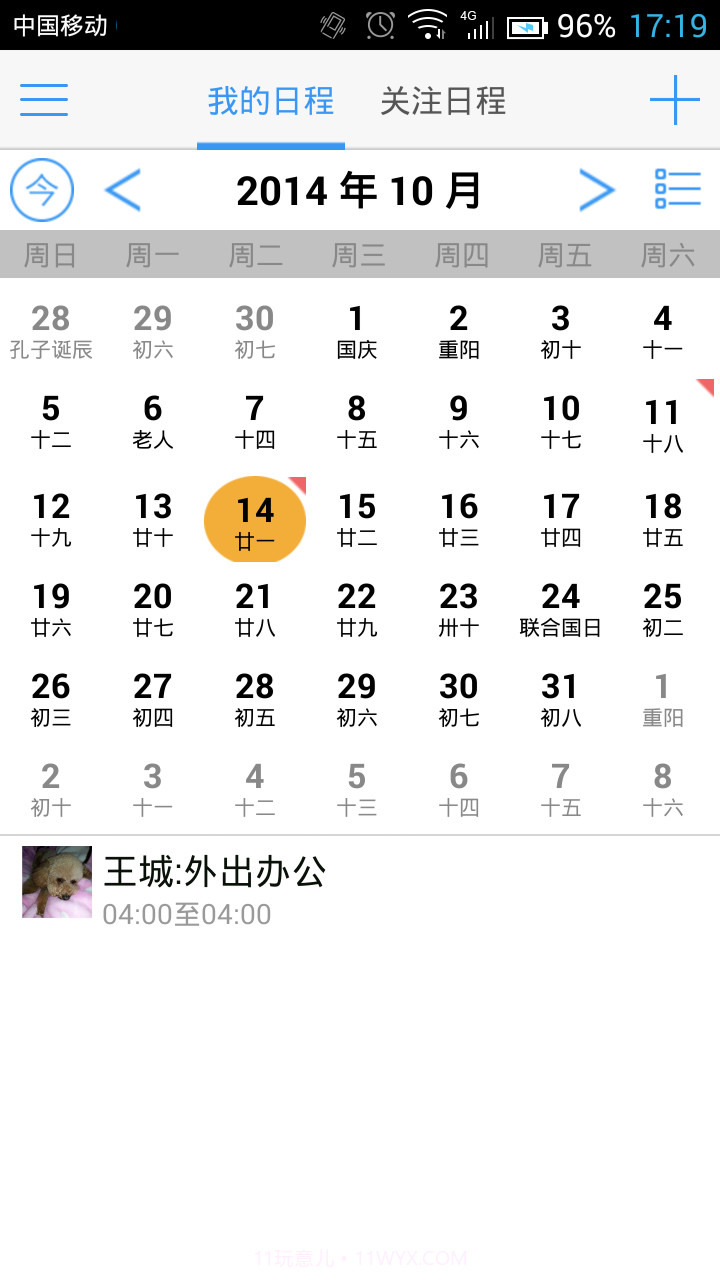Open the event marked with corner flag on October 11

661,420
